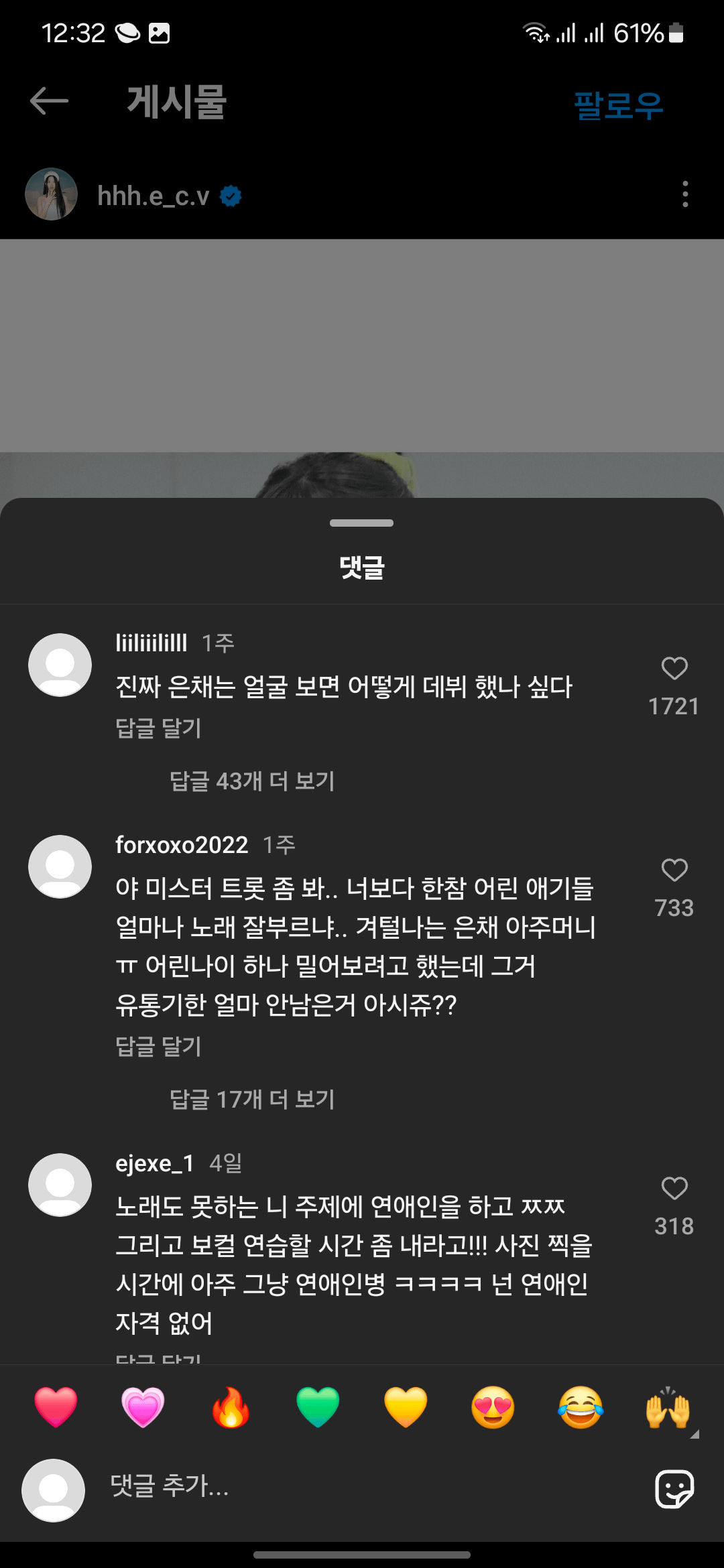Open the sticker picker icon
724x1568 pixels.
click(x=674, y=1489)
